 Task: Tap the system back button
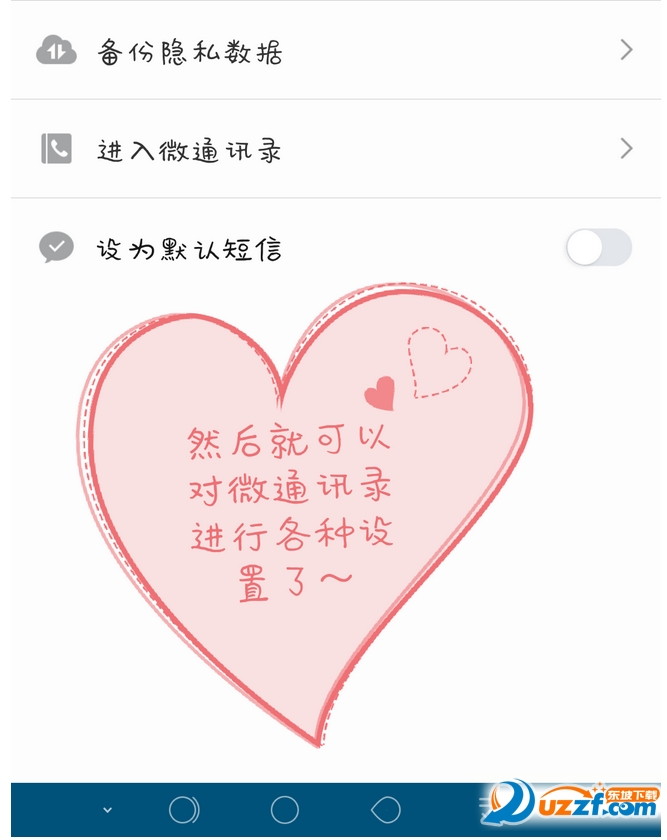(385, 809)
